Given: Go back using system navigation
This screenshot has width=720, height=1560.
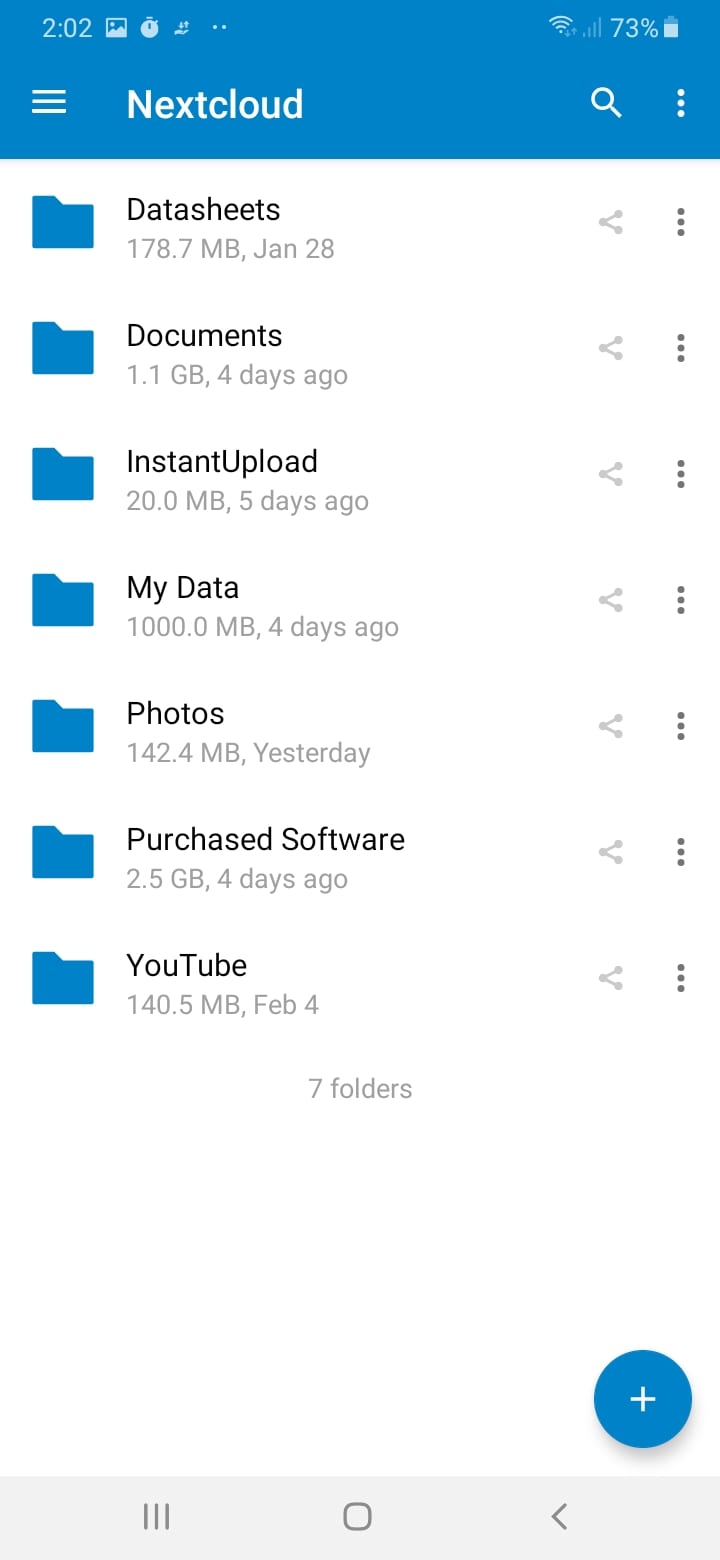Looking at the screenshot, I should pyautogui.click(x=559, y=1516).
